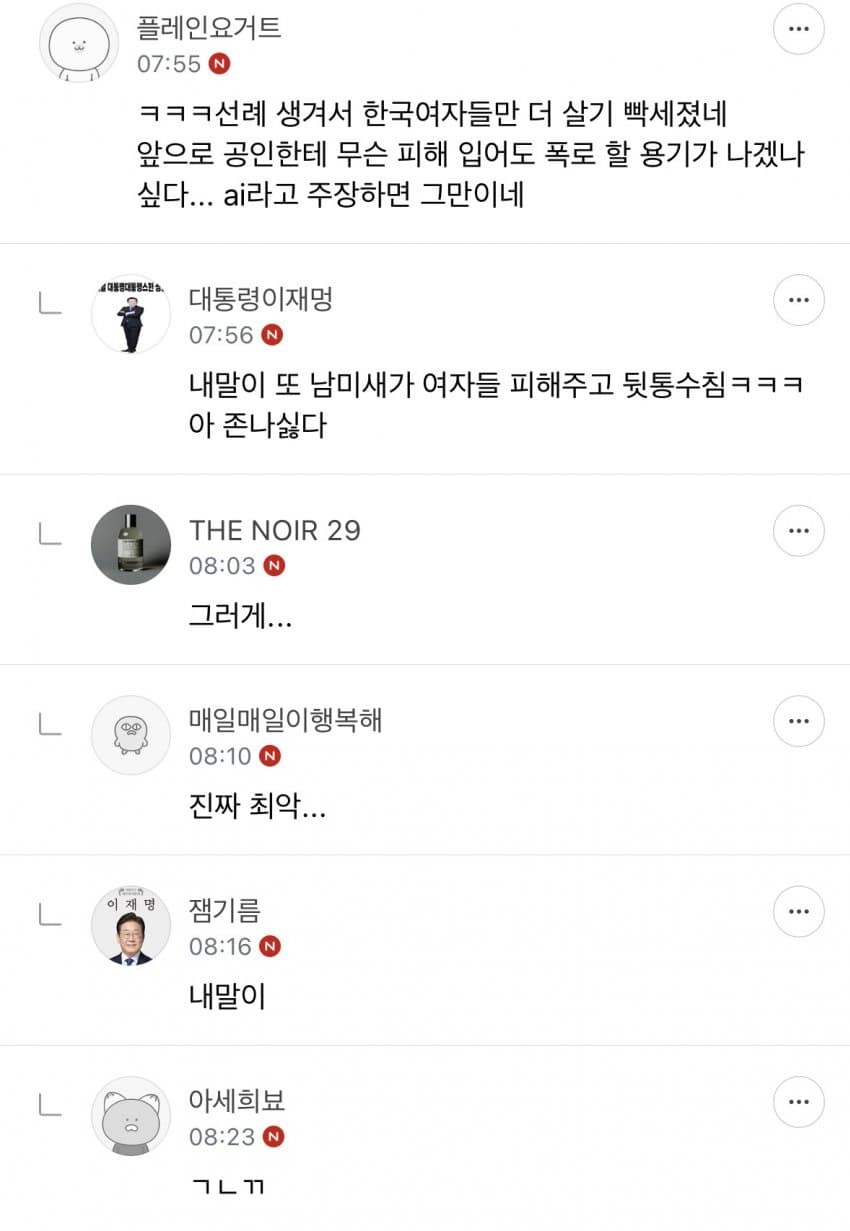Open more options on 잼기름's reply

click(x=799, y=911)
